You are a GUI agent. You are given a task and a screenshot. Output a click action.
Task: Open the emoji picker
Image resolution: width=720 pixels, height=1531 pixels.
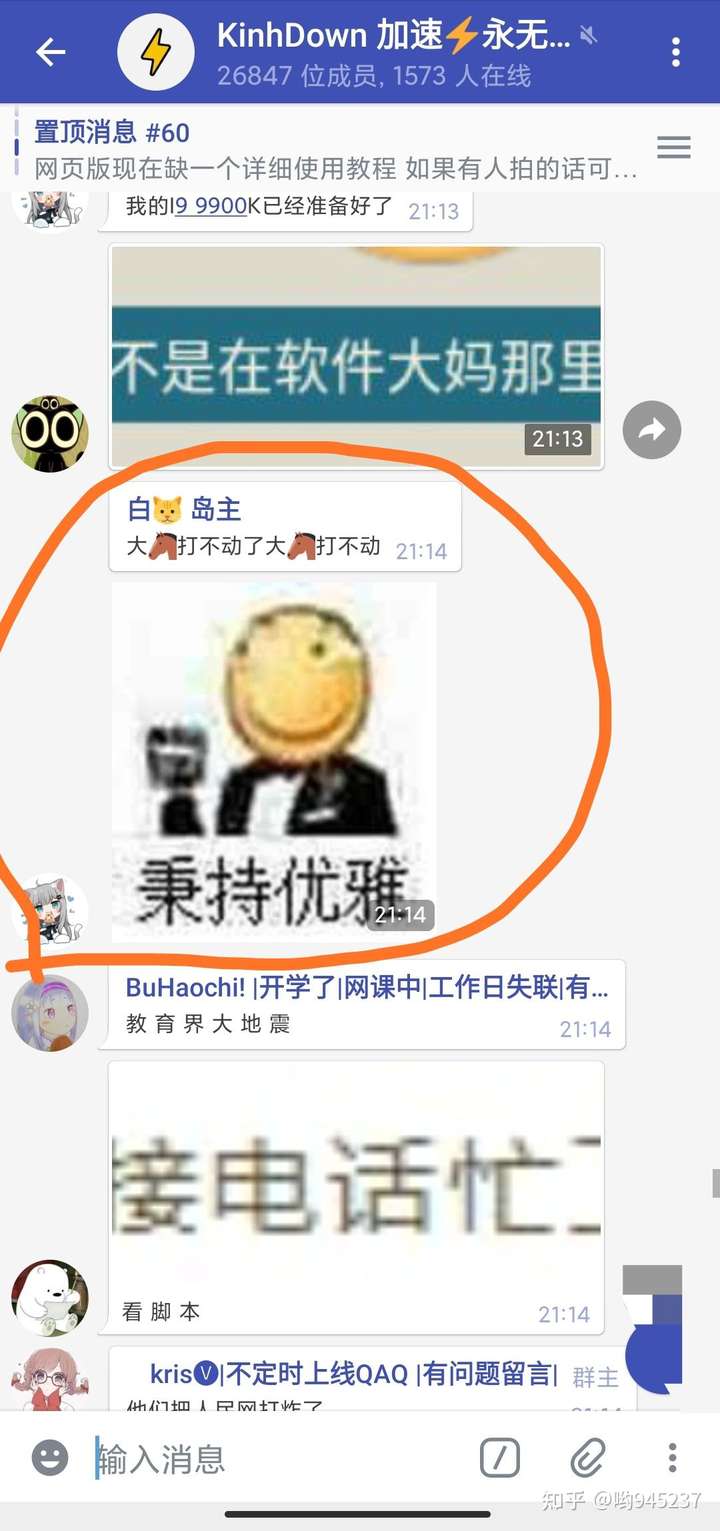point(50,1458)
